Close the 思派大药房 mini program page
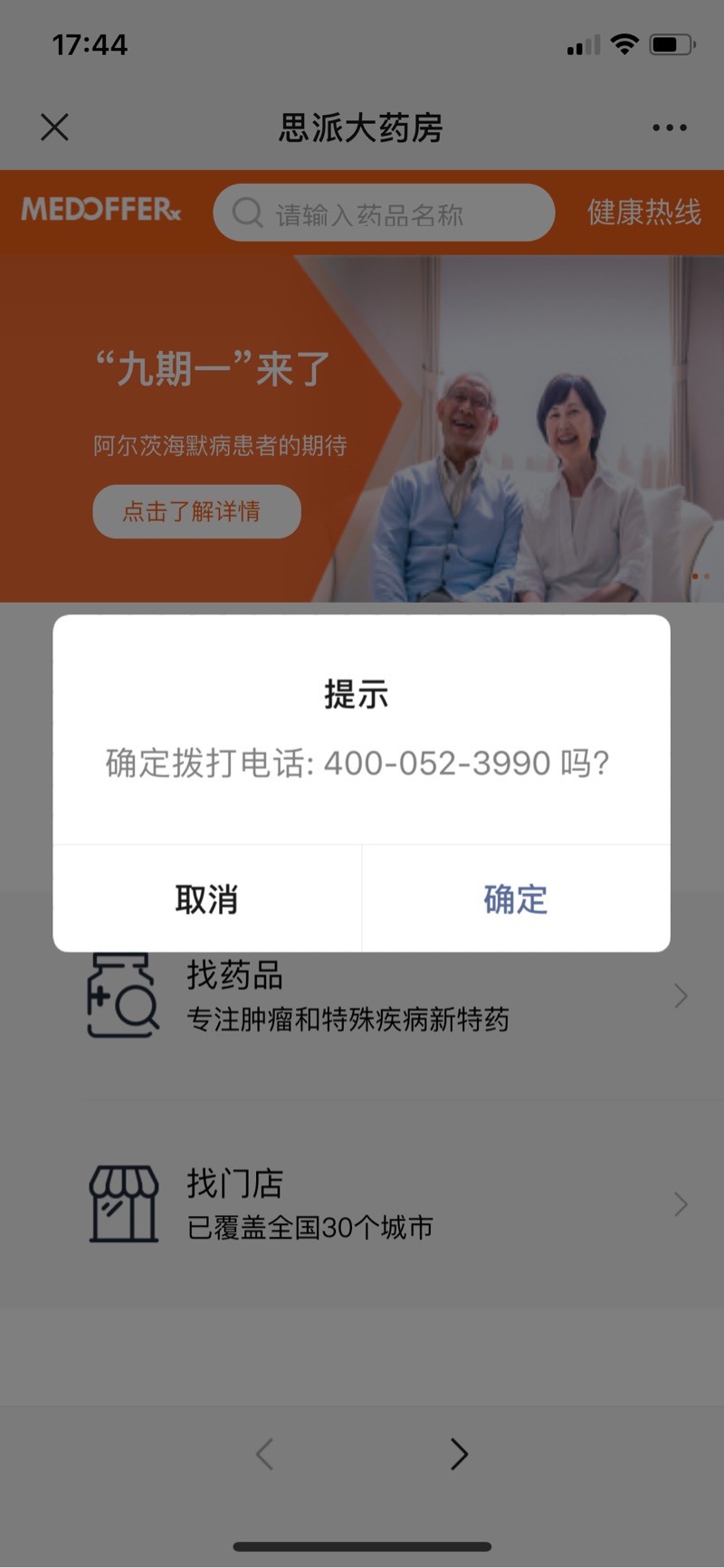724x1568 pixels. 55,128
